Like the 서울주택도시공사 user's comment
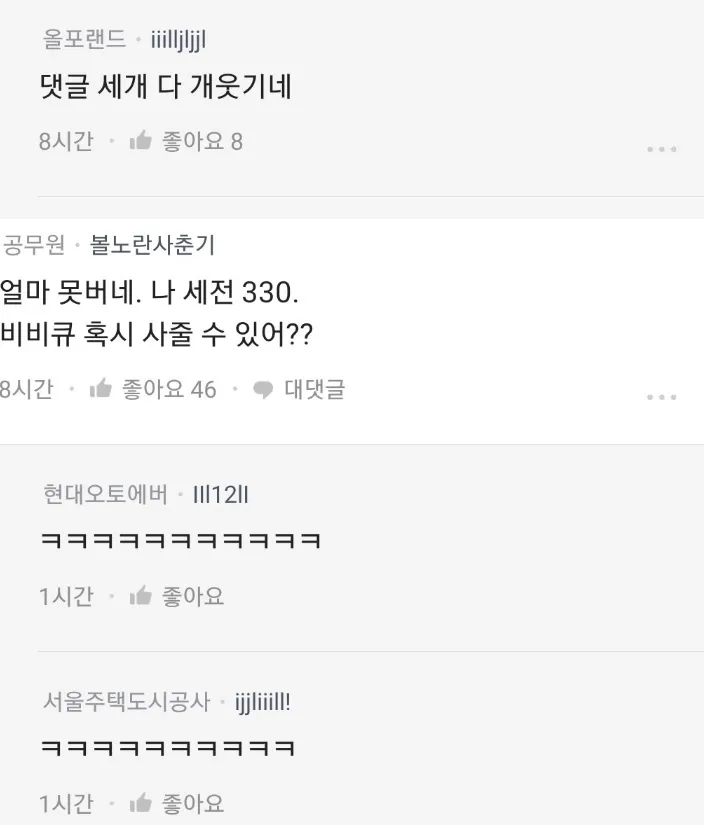704x825 pixels. [141, 803]
